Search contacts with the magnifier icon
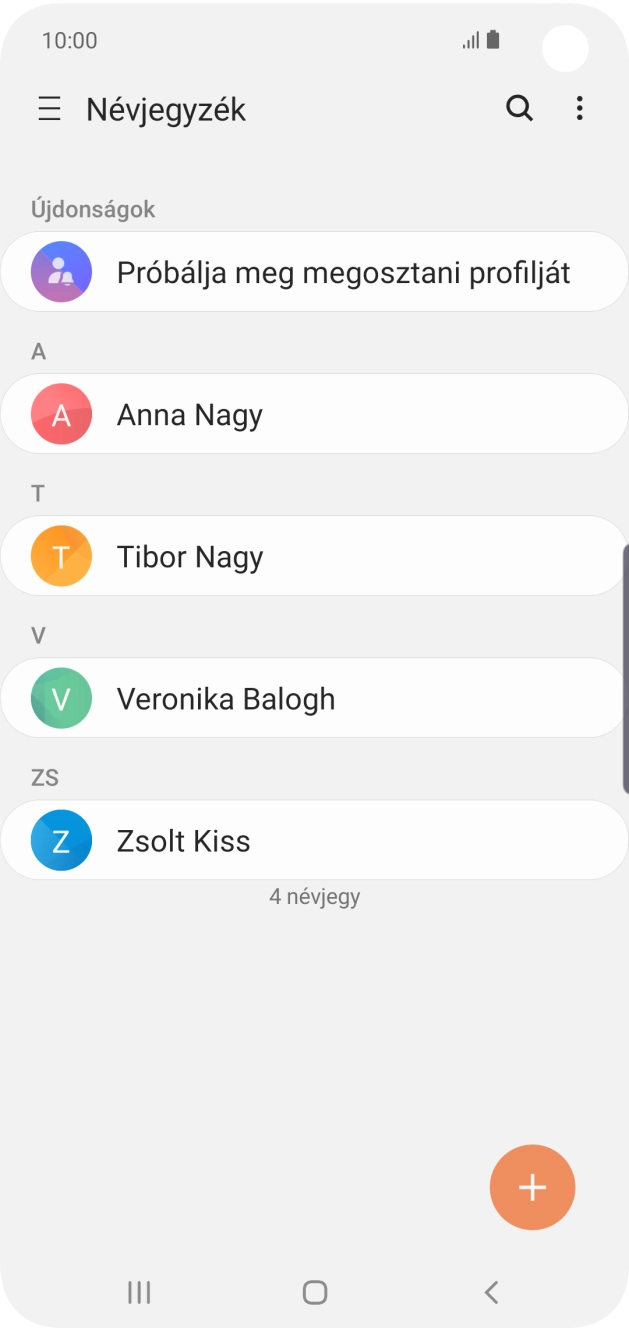Viewport: 629px width, 1328px height. (519, 108)
